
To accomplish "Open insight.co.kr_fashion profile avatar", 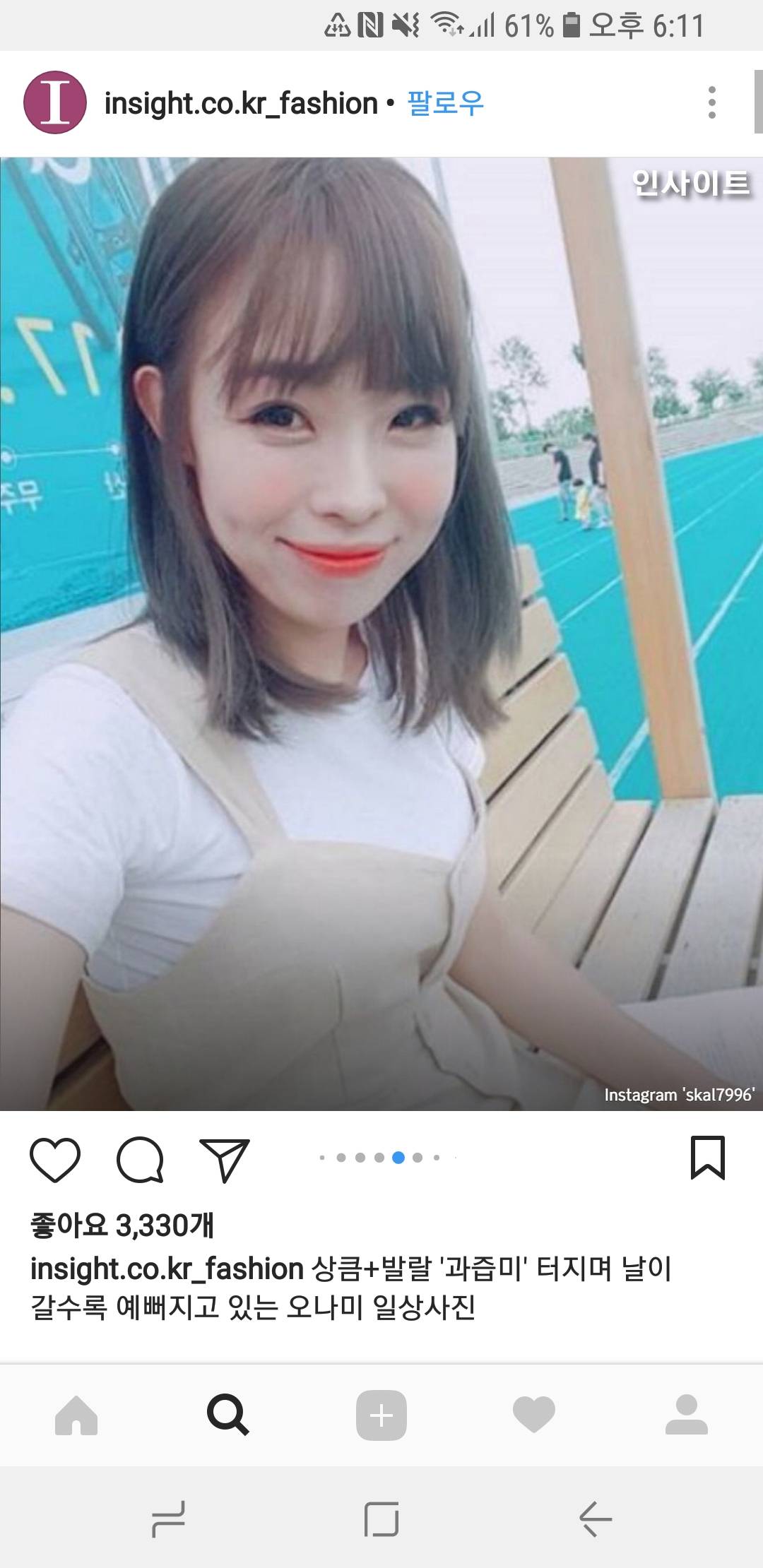I will click(x=55, y=103).
